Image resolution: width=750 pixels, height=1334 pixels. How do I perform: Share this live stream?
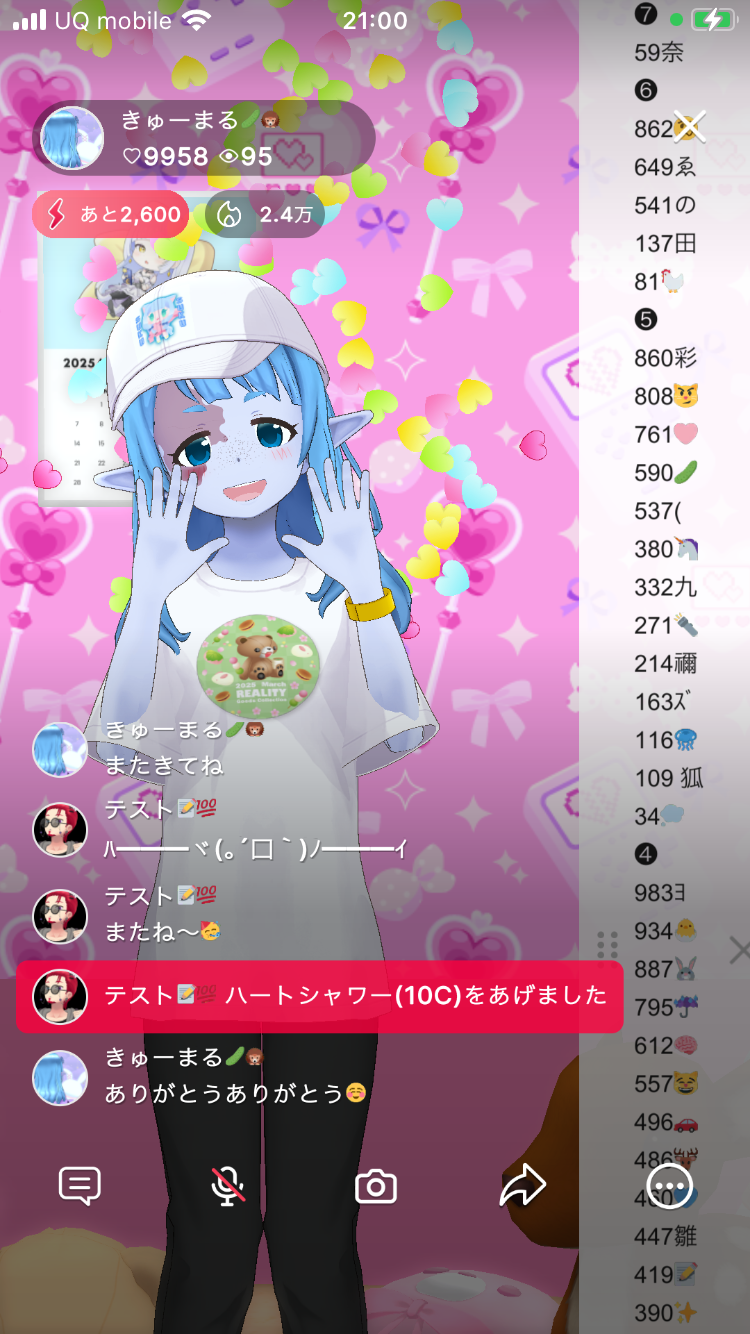click(522, 1186)
